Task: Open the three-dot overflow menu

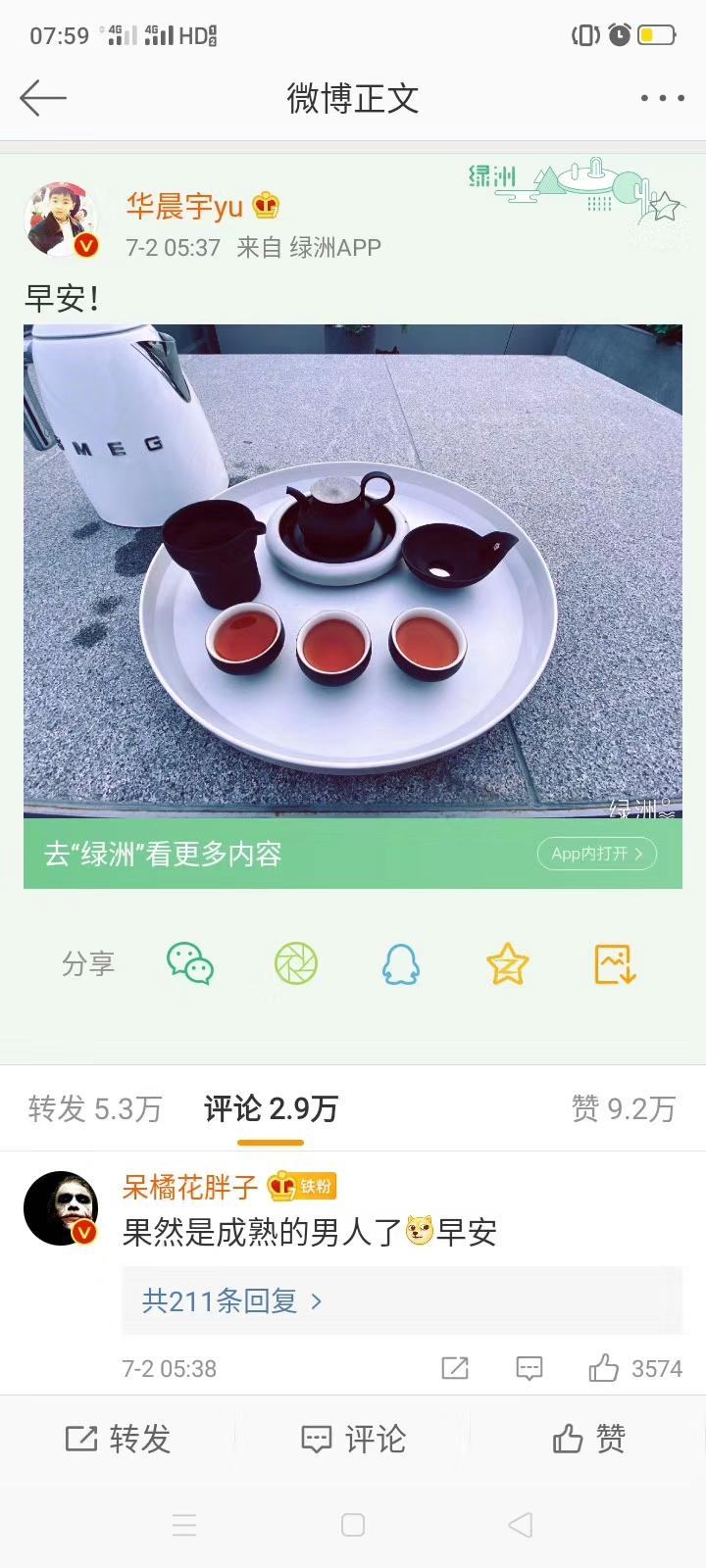Action: [662, 98]
